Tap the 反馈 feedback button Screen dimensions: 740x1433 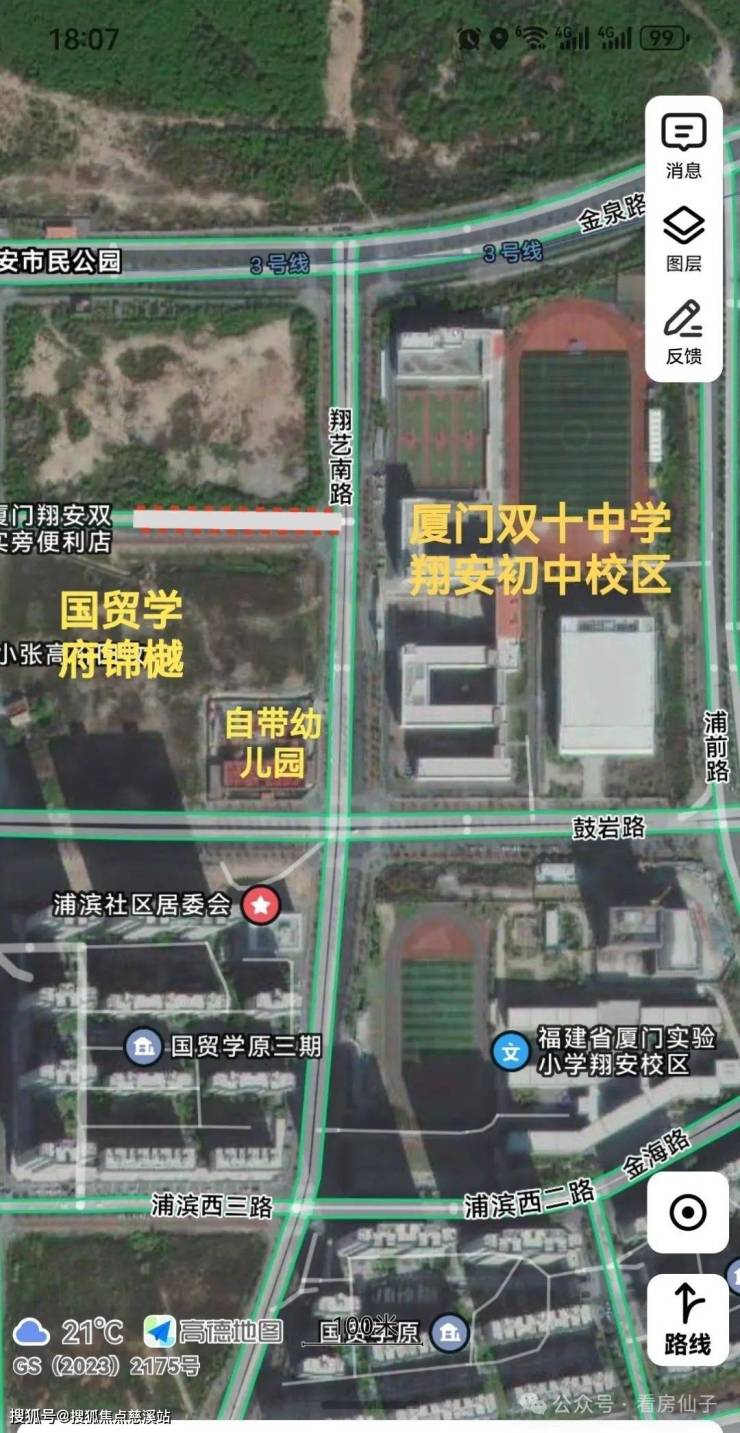pyautogui.click(x=684, y=332)
